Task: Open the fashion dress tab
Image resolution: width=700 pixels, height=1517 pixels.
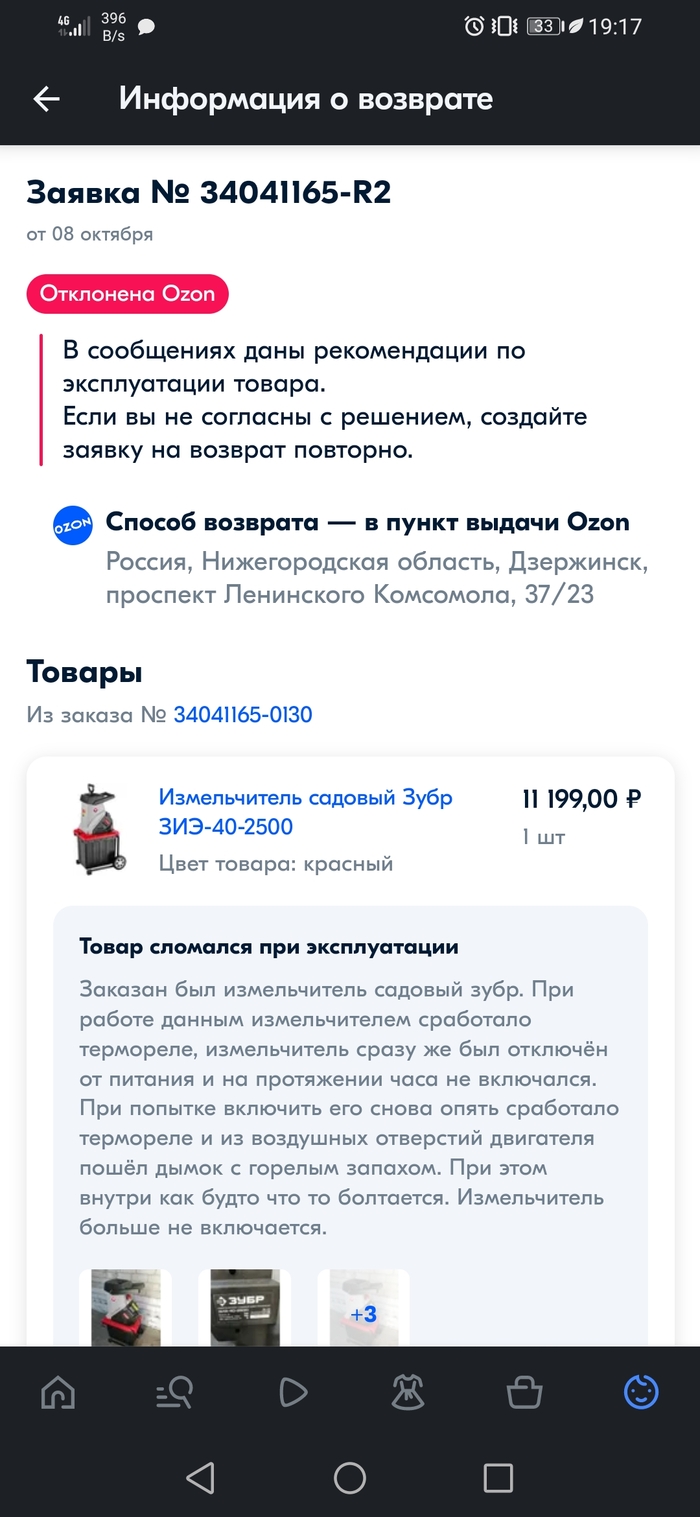Action: pos(408,1392)
